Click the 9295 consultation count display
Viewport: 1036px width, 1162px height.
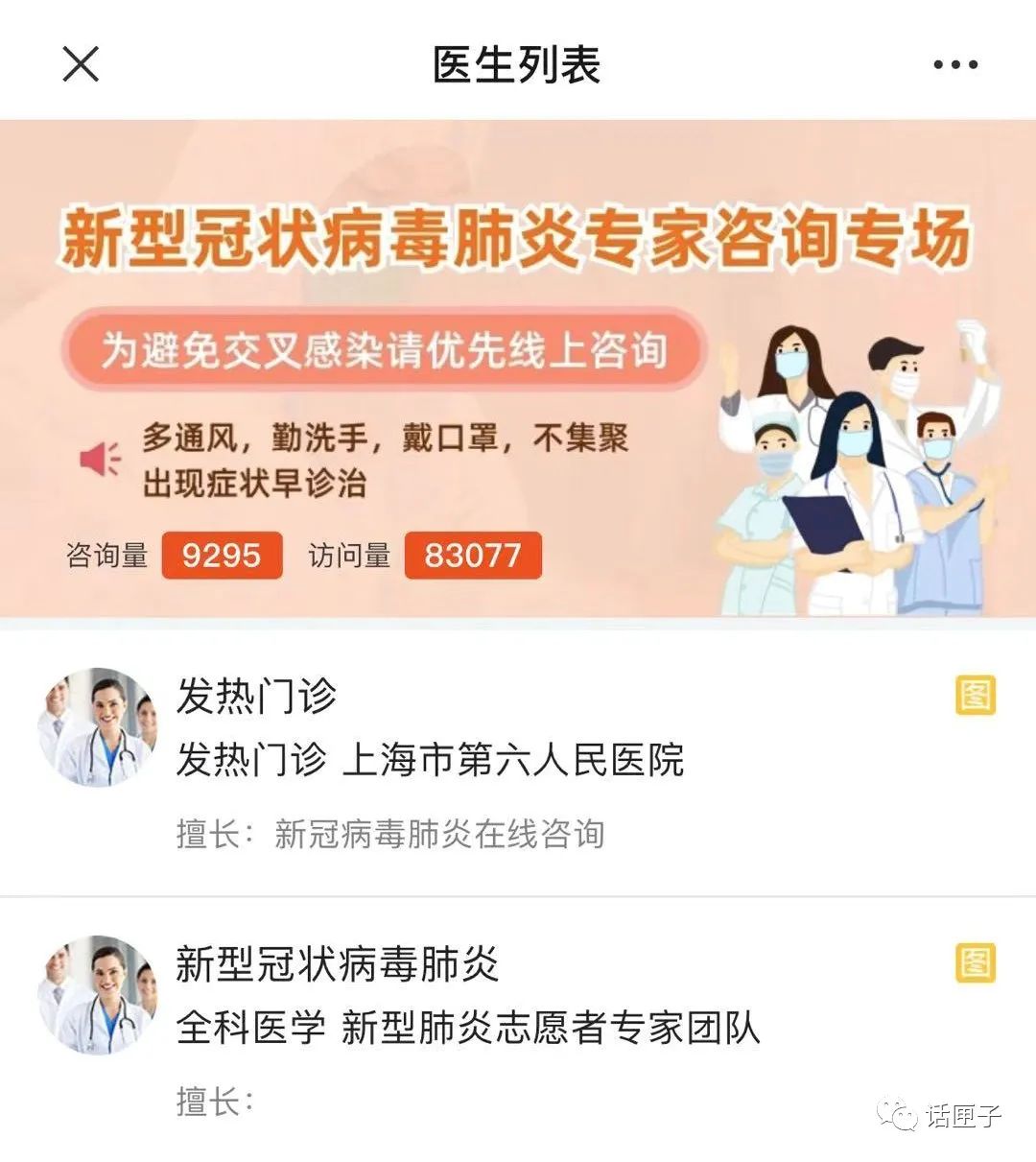(223, 555)
